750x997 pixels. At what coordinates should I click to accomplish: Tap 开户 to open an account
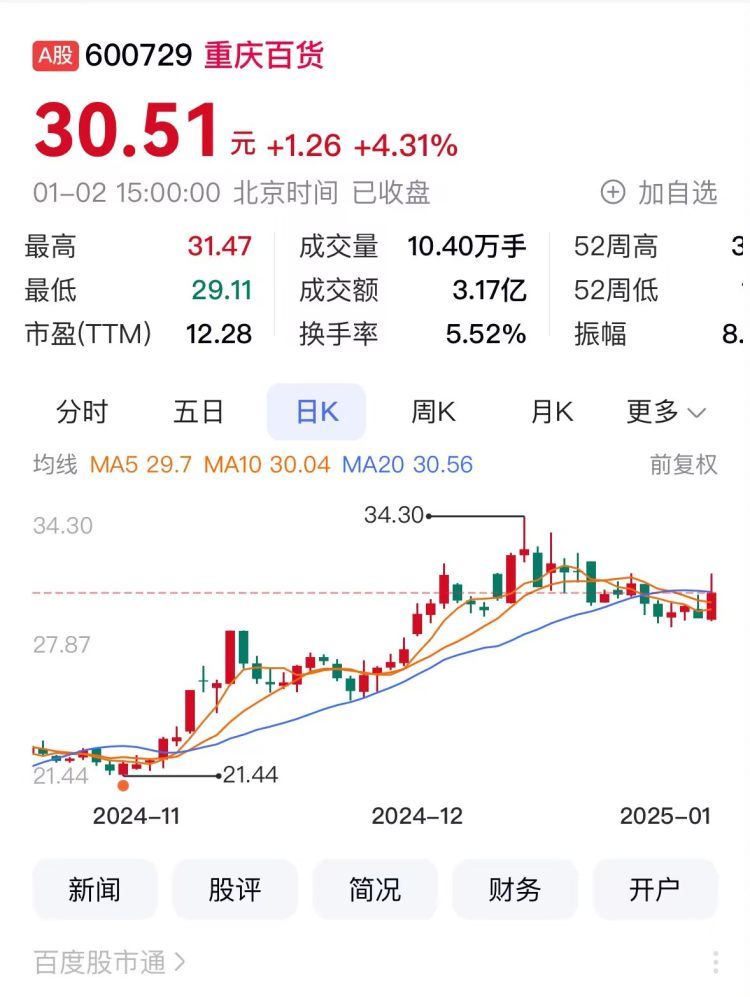[655, 889]
